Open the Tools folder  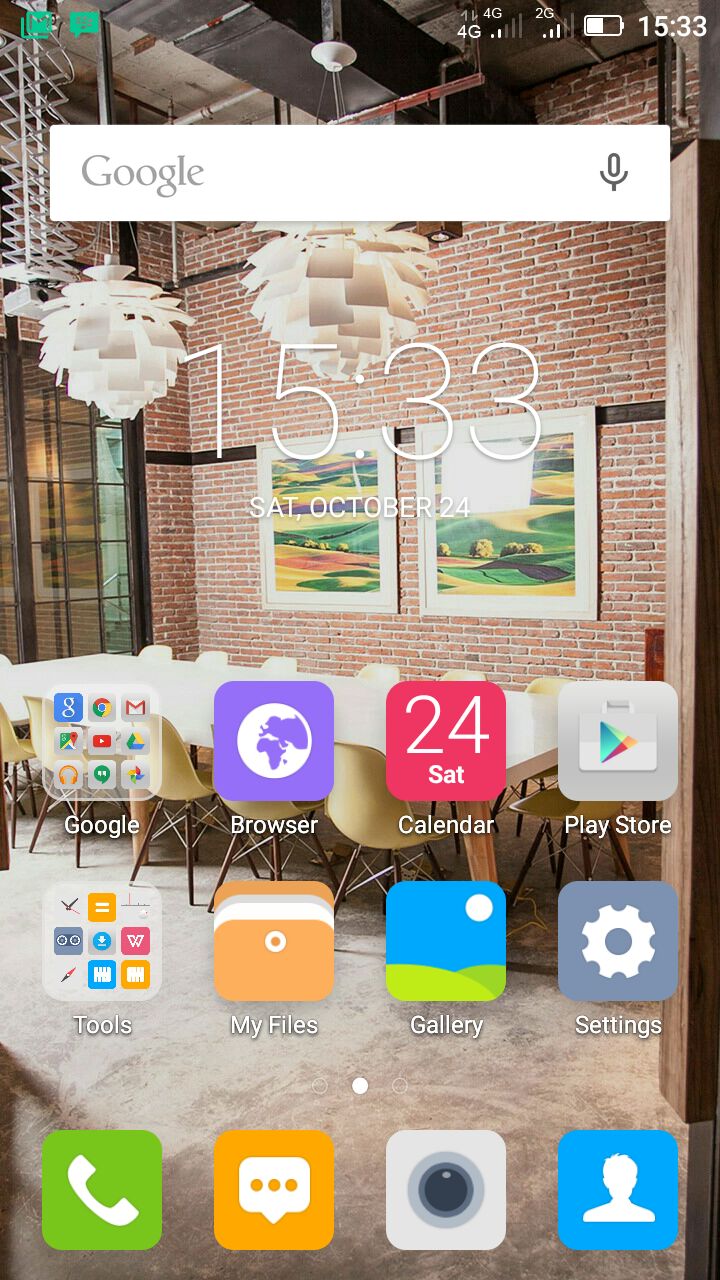[102, 941]
